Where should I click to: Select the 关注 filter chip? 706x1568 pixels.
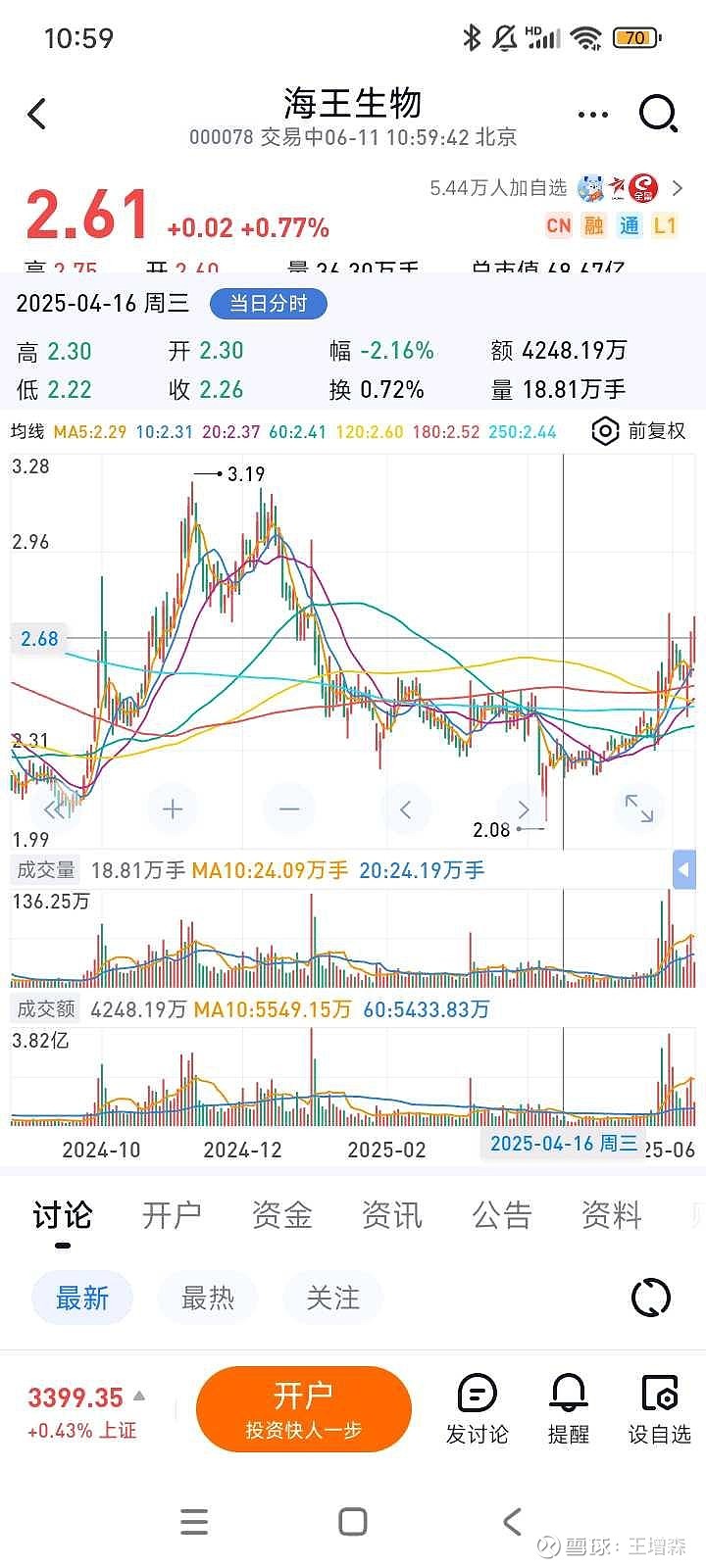click(333, 1298)
